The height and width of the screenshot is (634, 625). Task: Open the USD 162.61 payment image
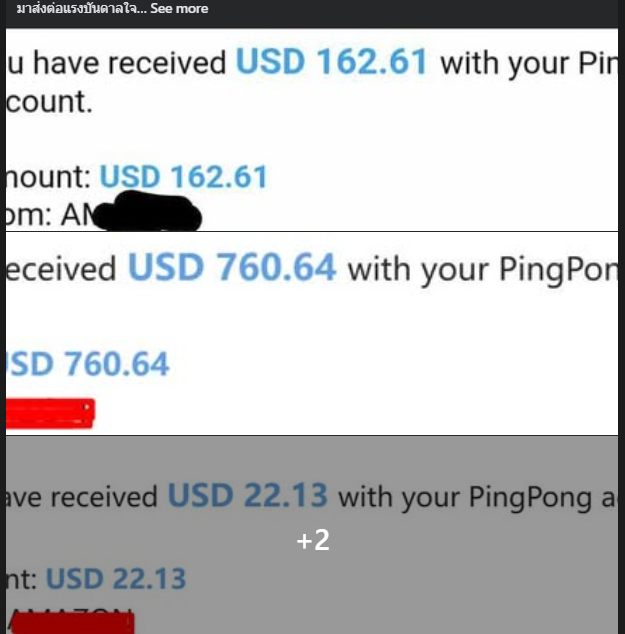click(312, 130)
